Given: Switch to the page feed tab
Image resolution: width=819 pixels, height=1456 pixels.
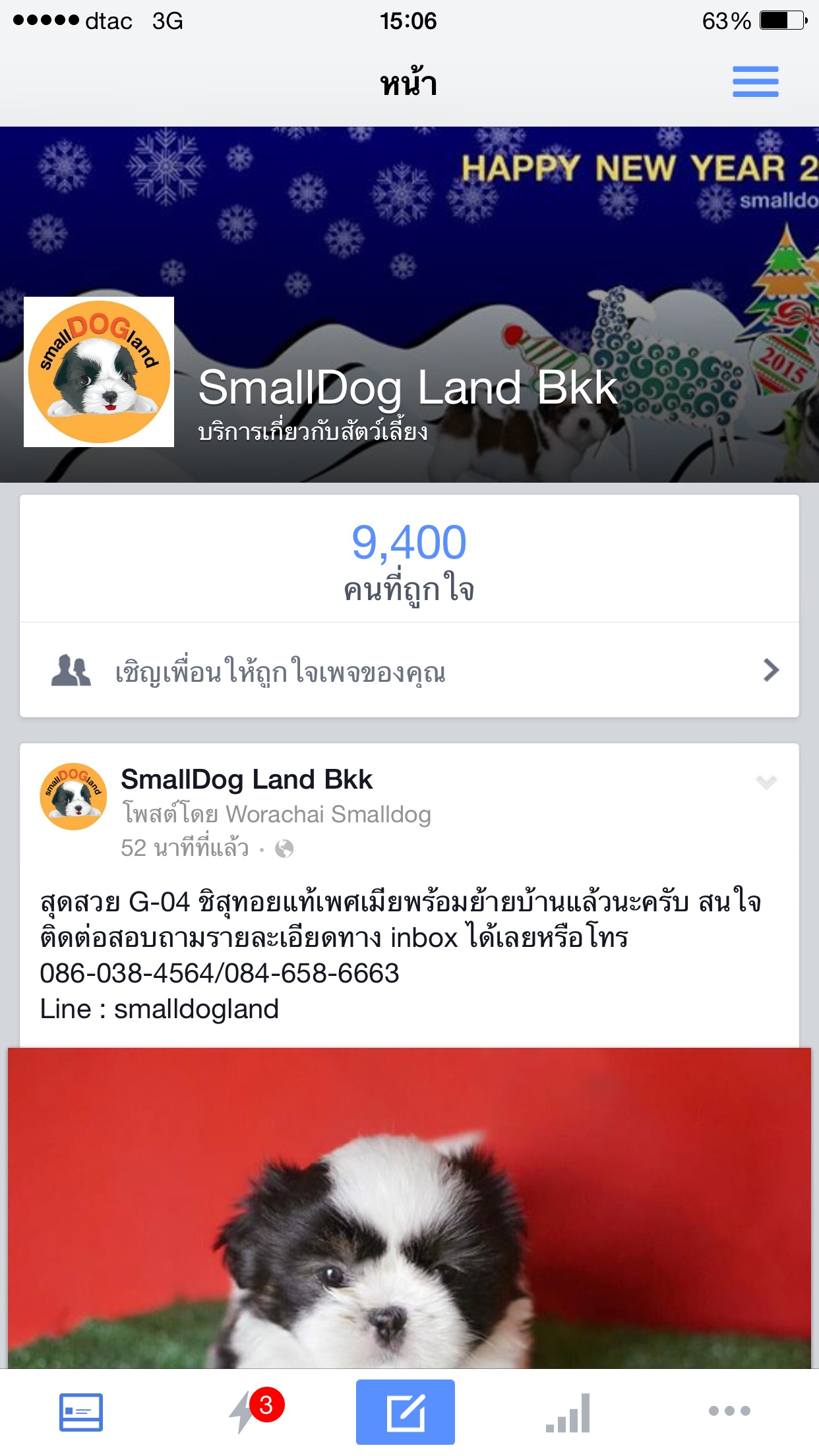Looking at the screenshot, I should tap(81, 1412).
